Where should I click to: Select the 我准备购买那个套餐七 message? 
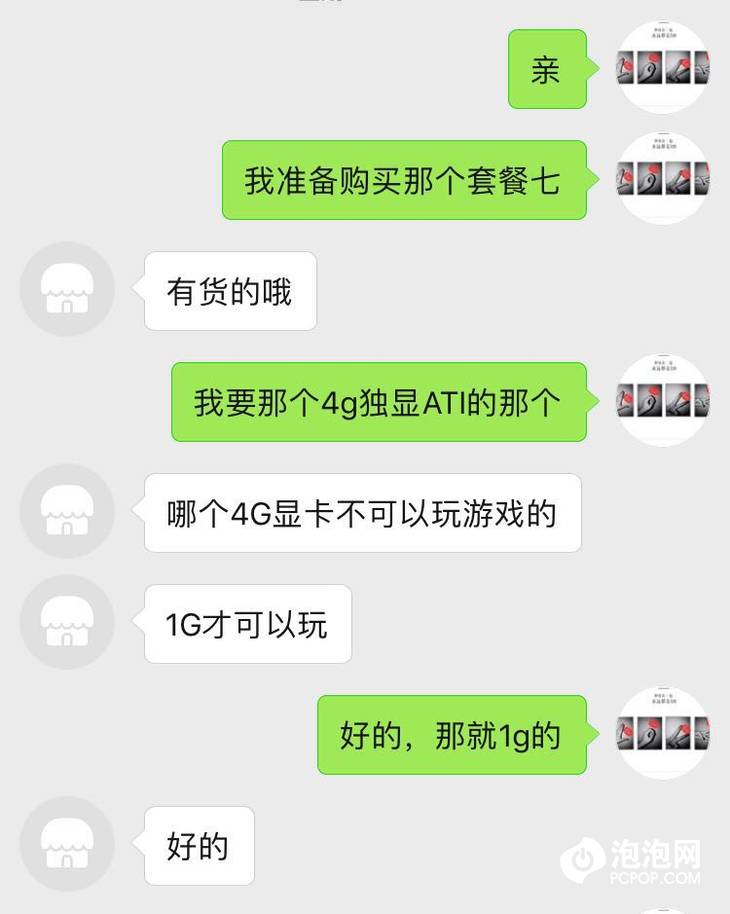coord(405,182)
